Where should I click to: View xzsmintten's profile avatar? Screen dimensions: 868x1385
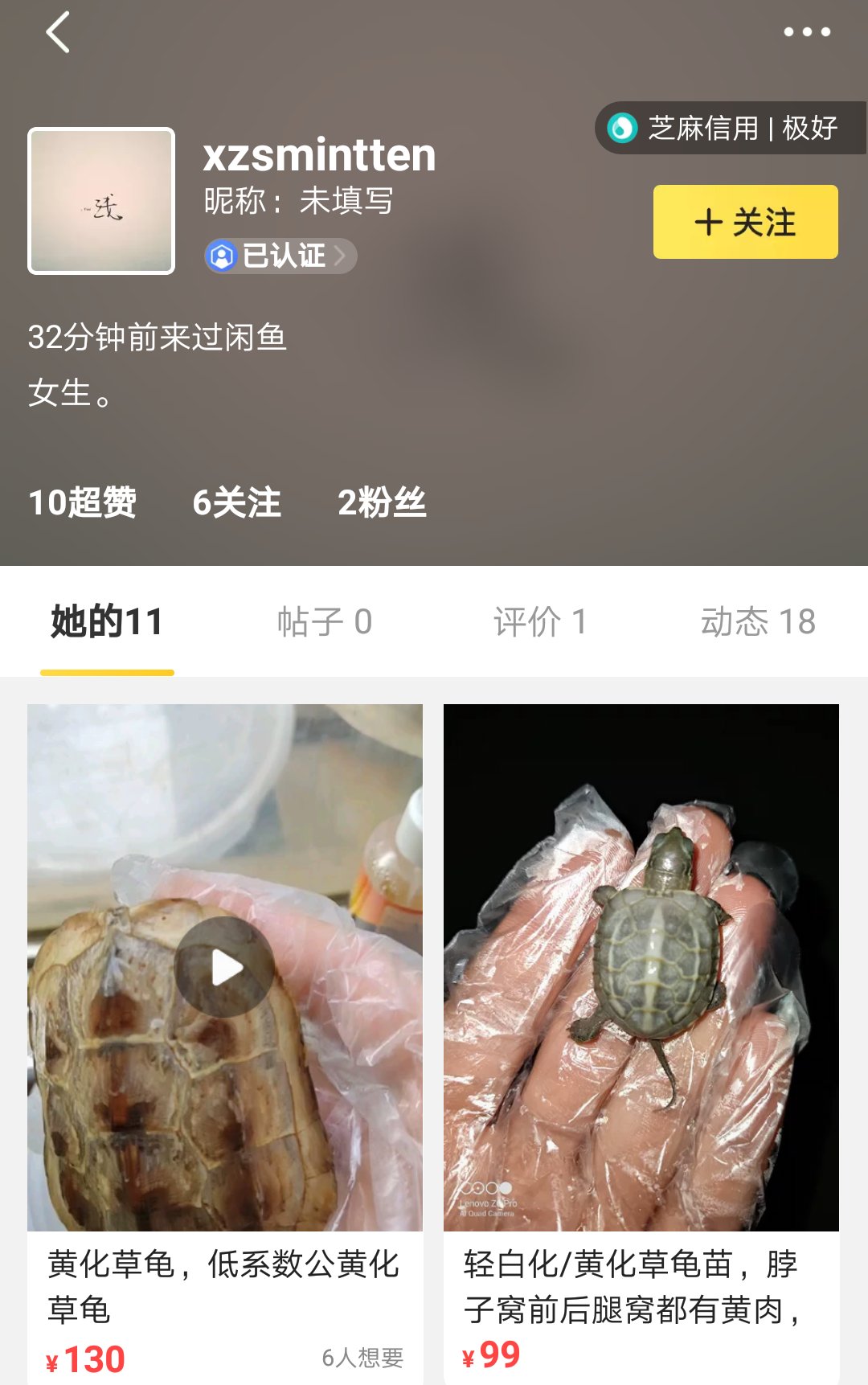101,201
